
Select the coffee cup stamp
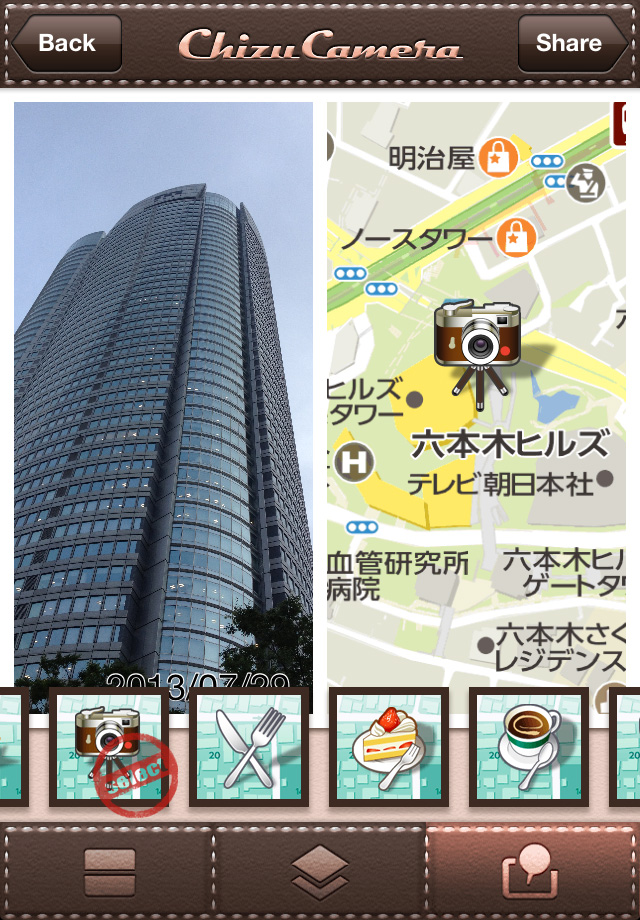pos(529,747)
